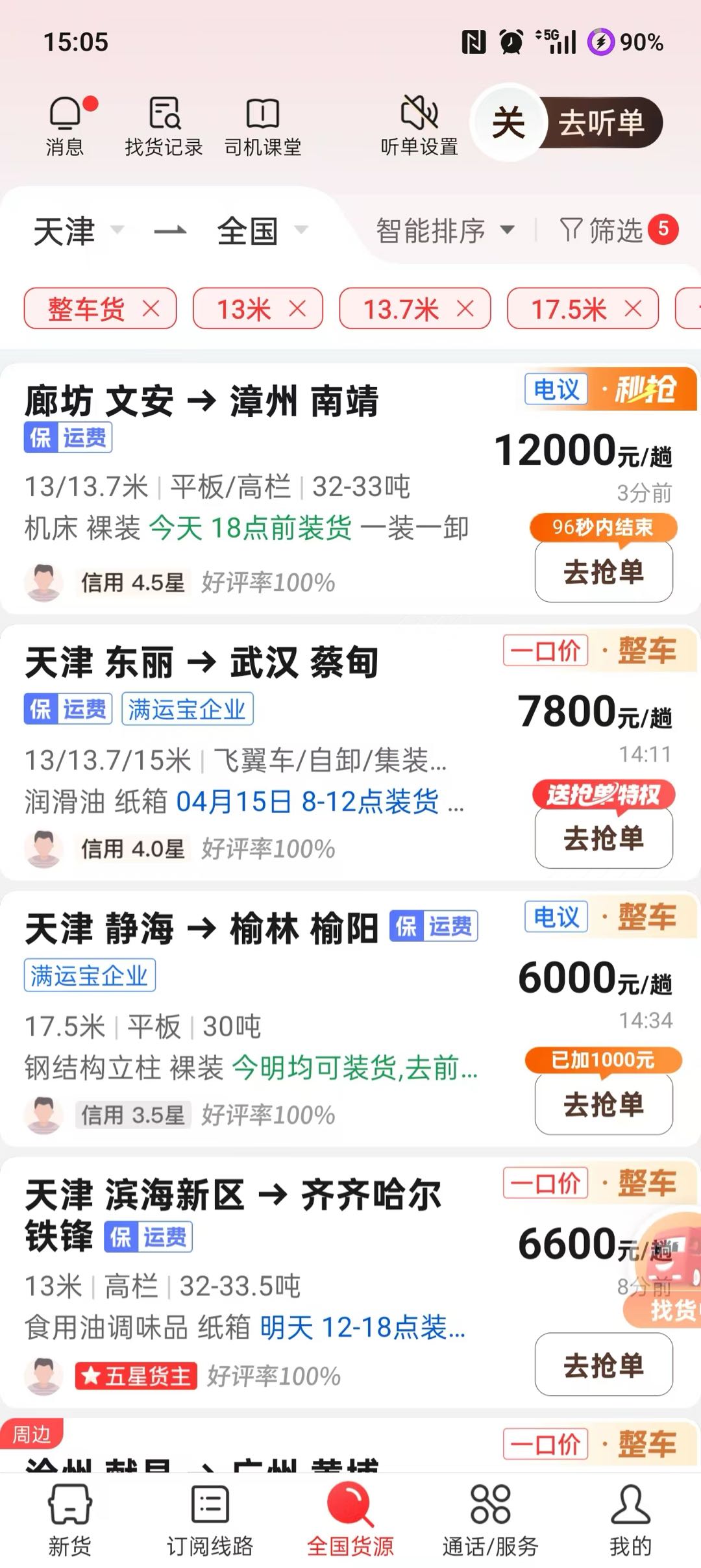Grab the 12000元 Langfang order via 去抢单
Viewport: 701px width, 1568px height.
(603, 572)
